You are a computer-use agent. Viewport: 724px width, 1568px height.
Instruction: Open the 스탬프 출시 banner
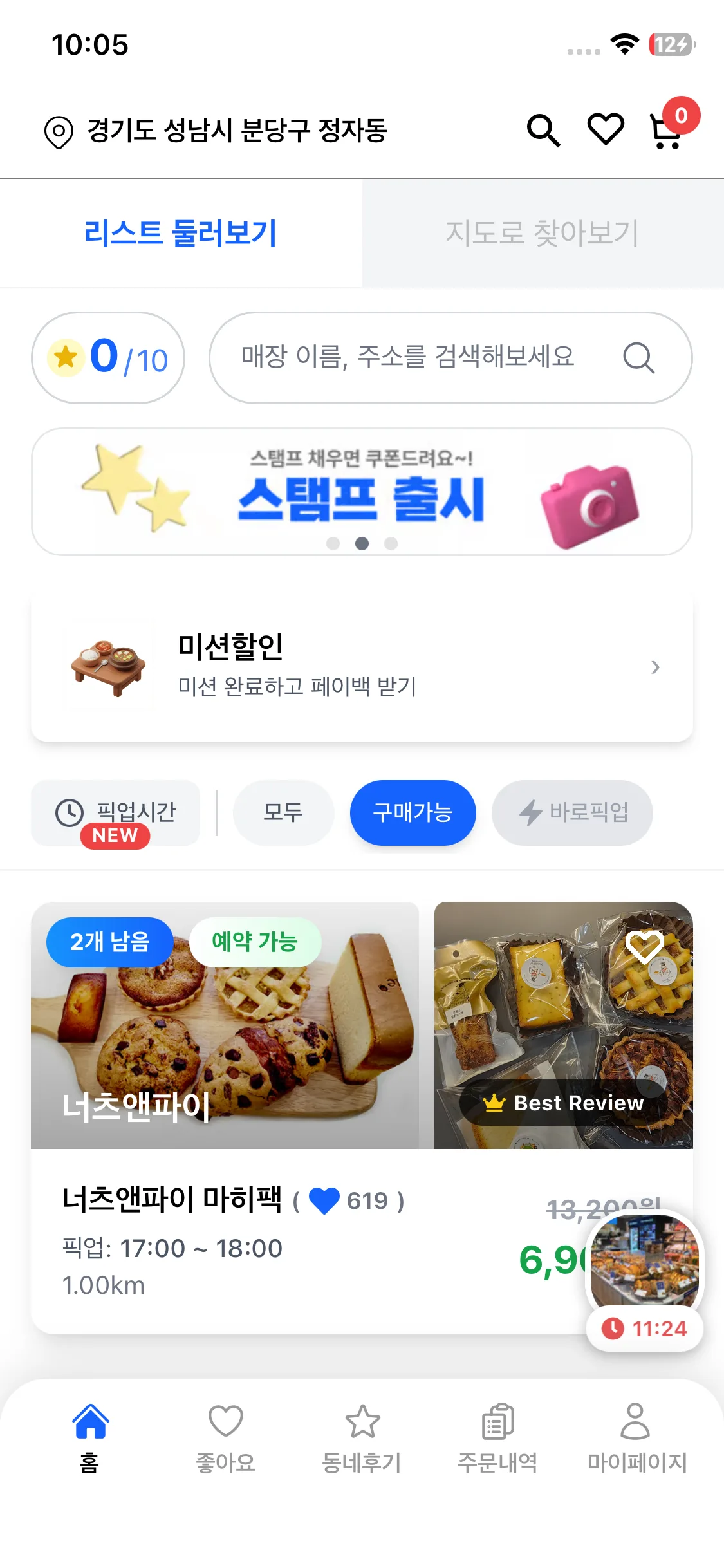(362, 492)
